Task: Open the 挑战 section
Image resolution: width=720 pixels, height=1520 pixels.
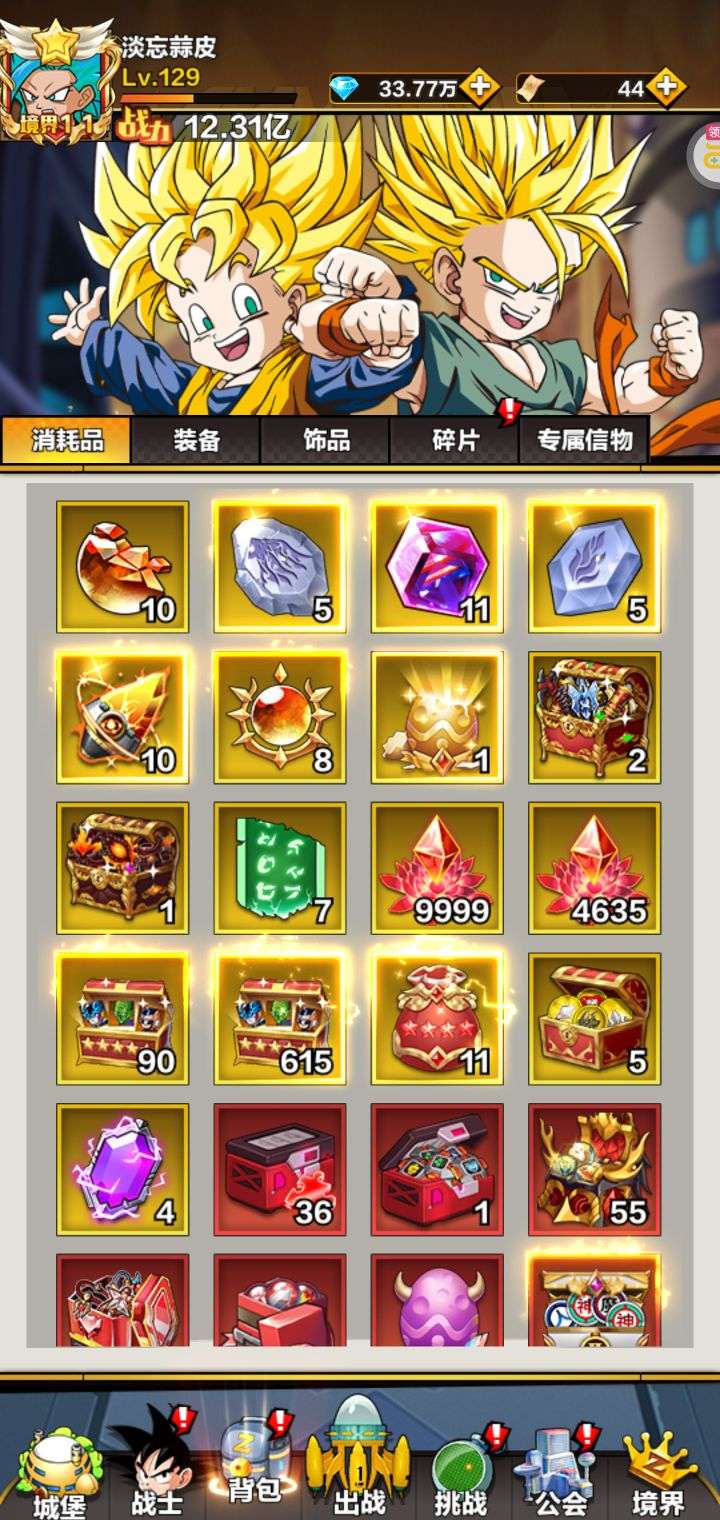Action: 461,1467
